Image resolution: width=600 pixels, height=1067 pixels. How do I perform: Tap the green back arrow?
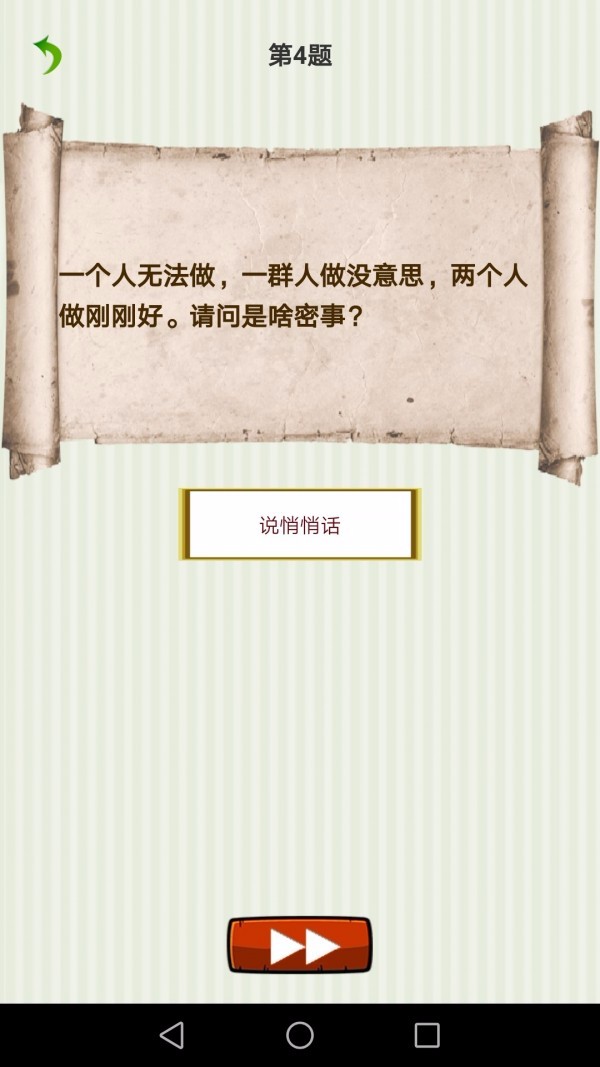(47, 55)
